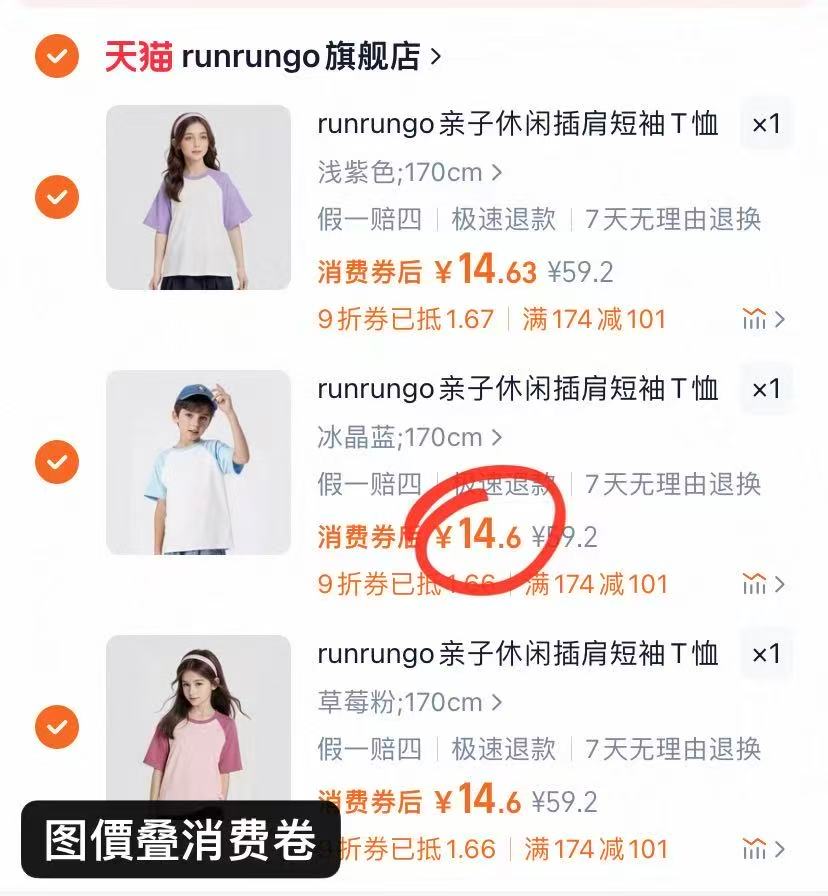The height and width of the screenshot is (896, 828).
Task: Adjust the ×1 quantity of the 草莓粉 shirt
Action: 766,654
